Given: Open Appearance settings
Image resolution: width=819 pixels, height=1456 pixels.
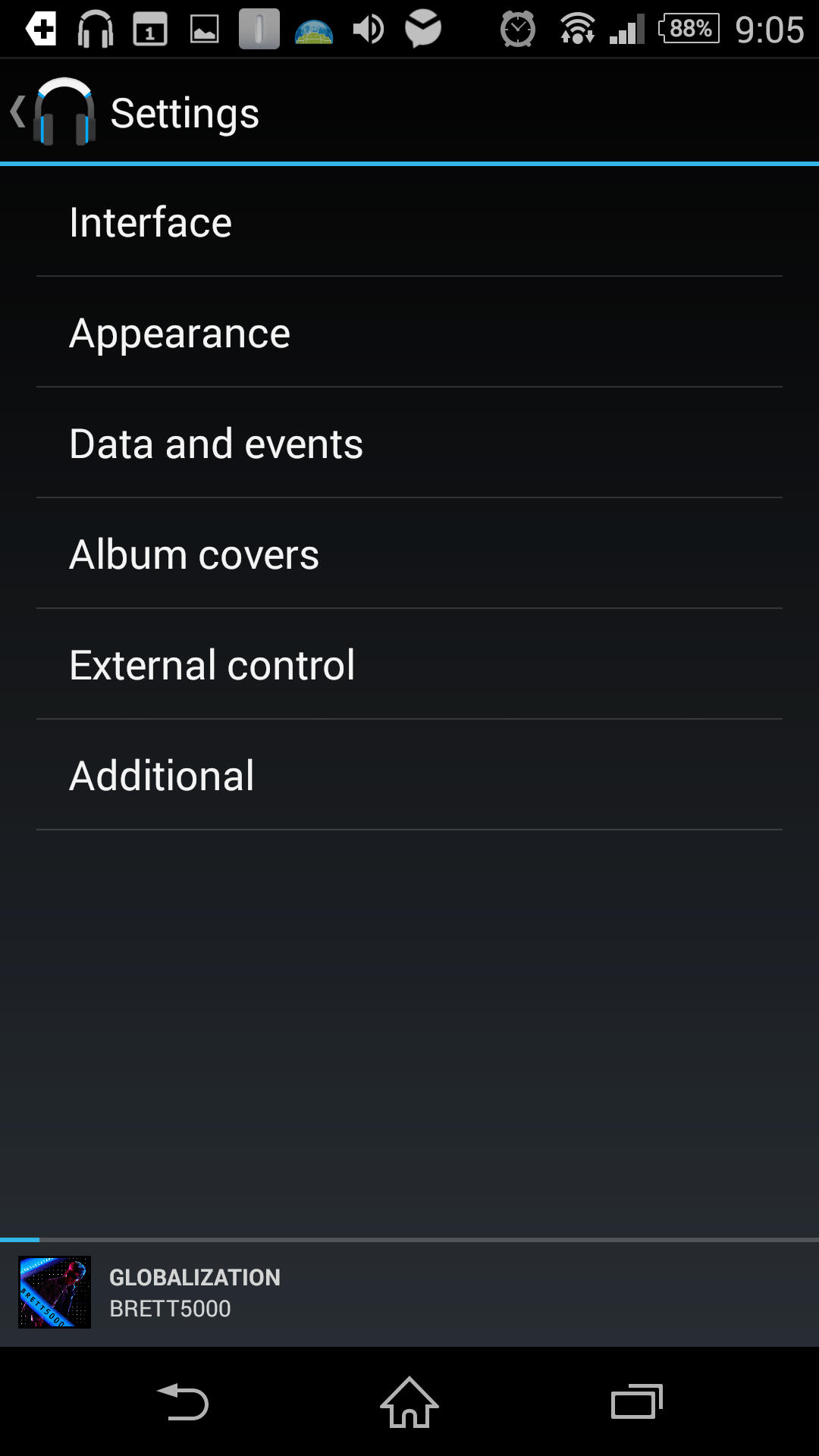Looking at the screenshot, I should 409,332.
